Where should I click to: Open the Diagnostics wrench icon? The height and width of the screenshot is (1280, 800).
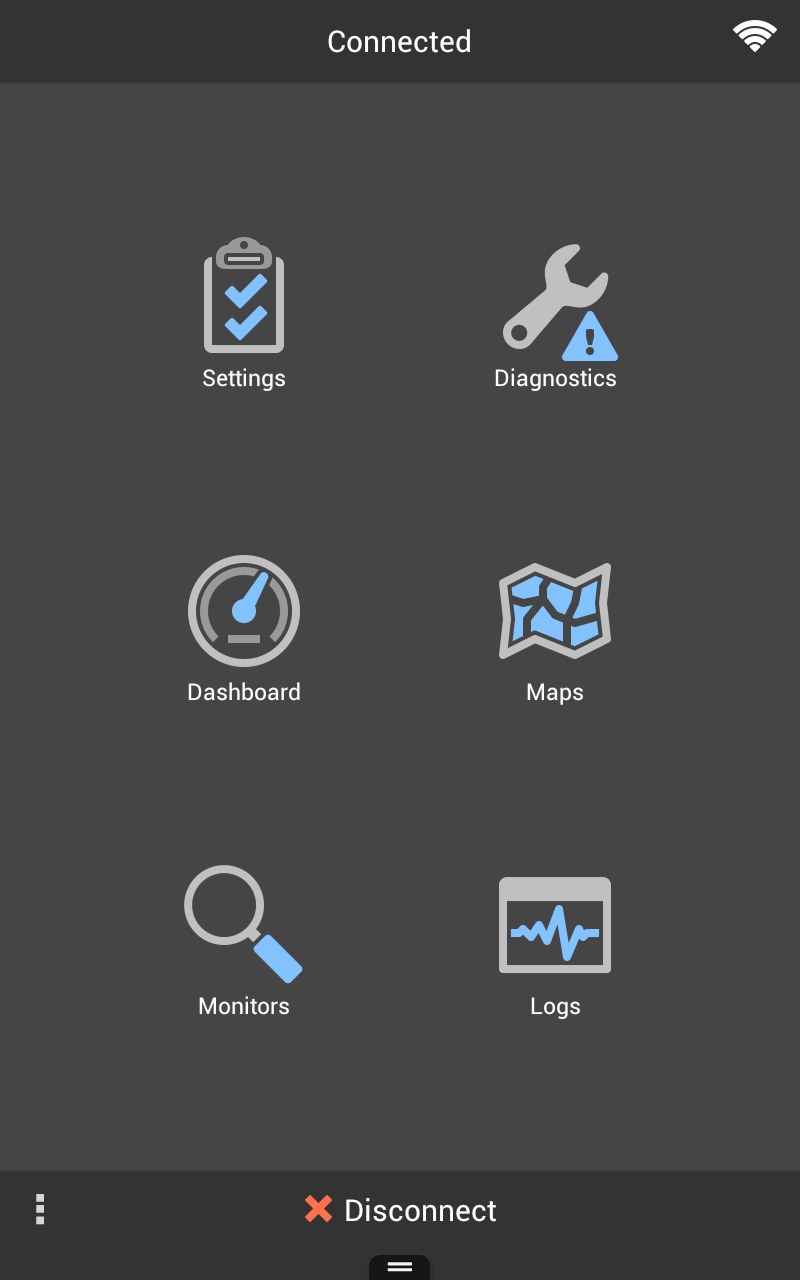(x=556, y=300)
